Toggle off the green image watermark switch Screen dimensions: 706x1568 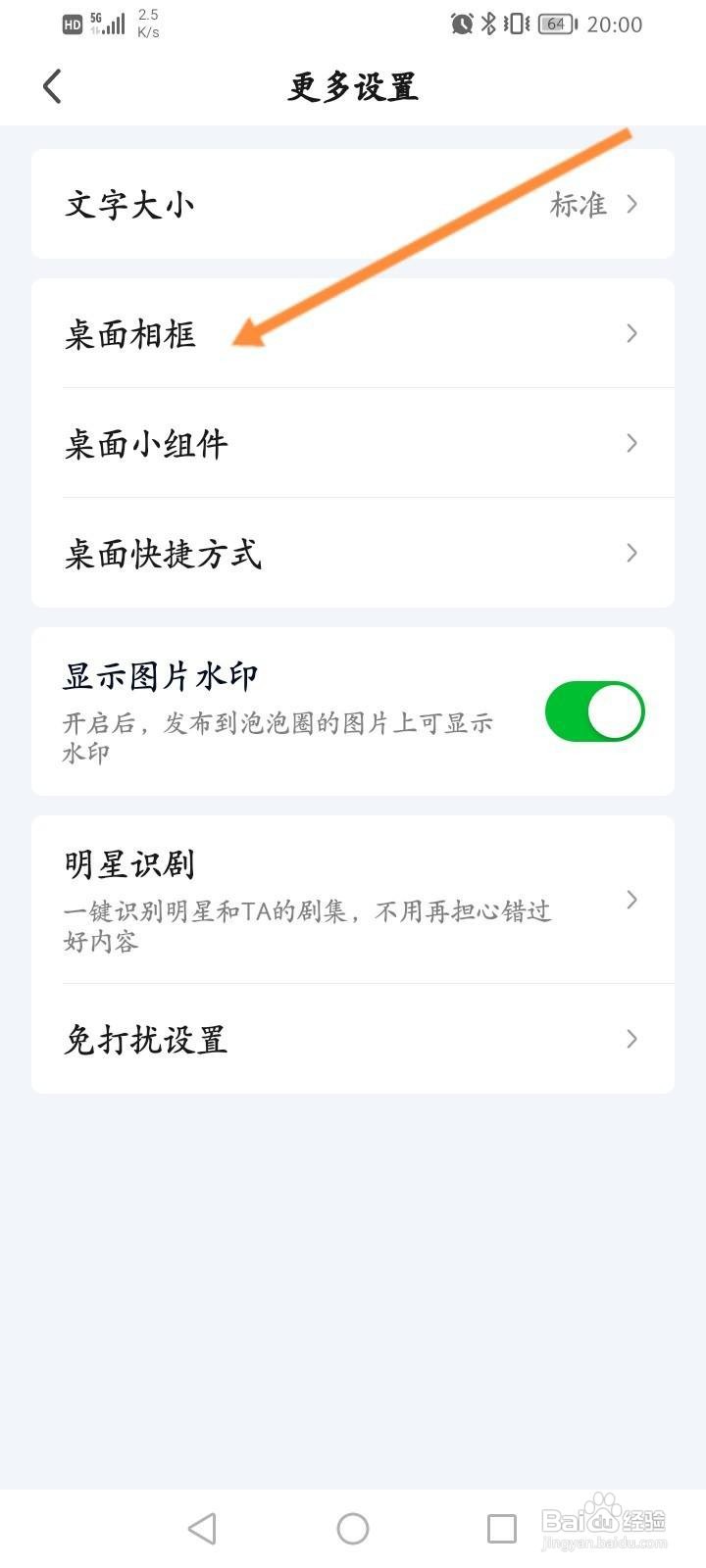(x=595, y=711)
